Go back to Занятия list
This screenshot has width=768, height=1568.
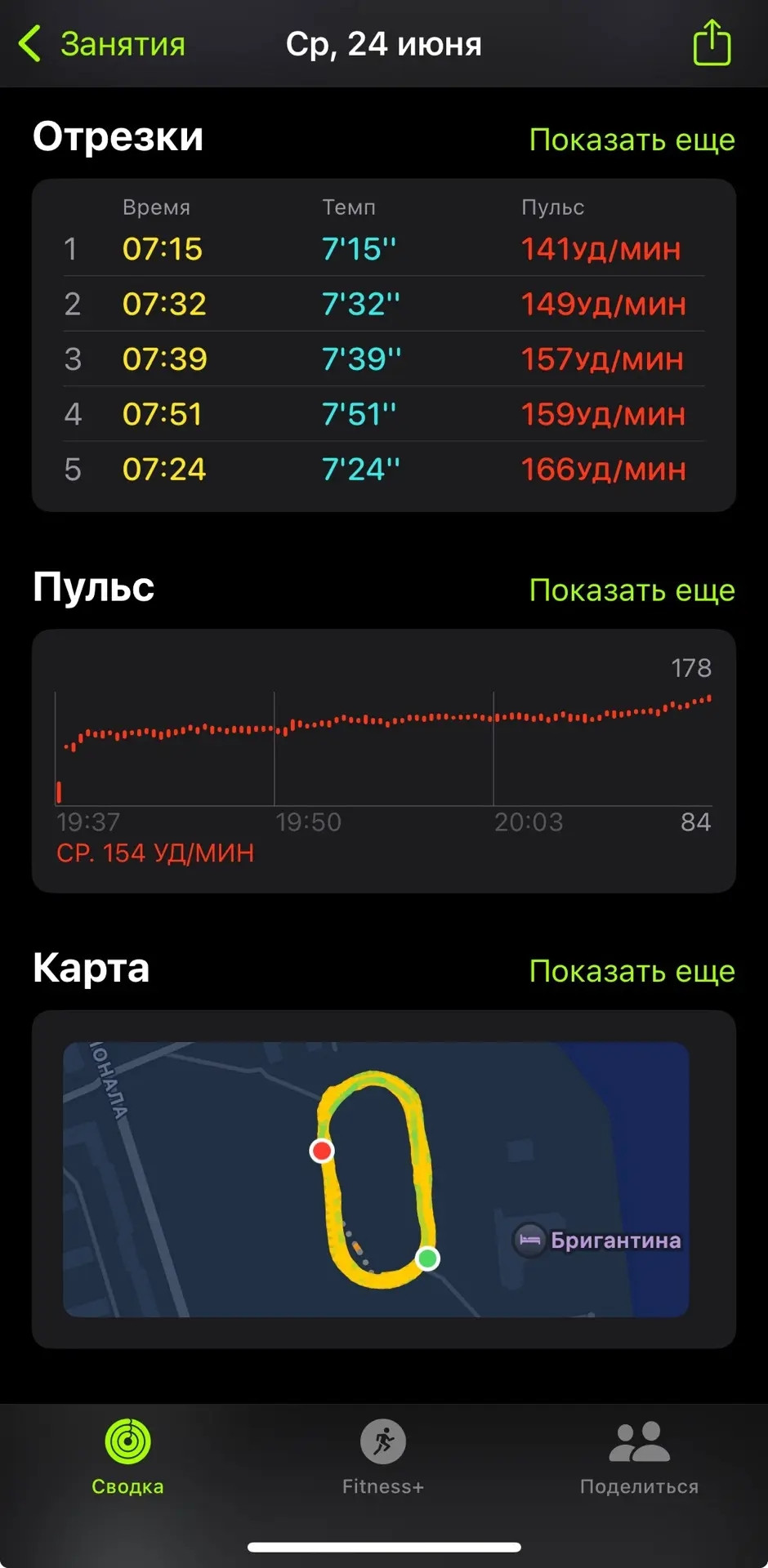[x=102, y=44]
